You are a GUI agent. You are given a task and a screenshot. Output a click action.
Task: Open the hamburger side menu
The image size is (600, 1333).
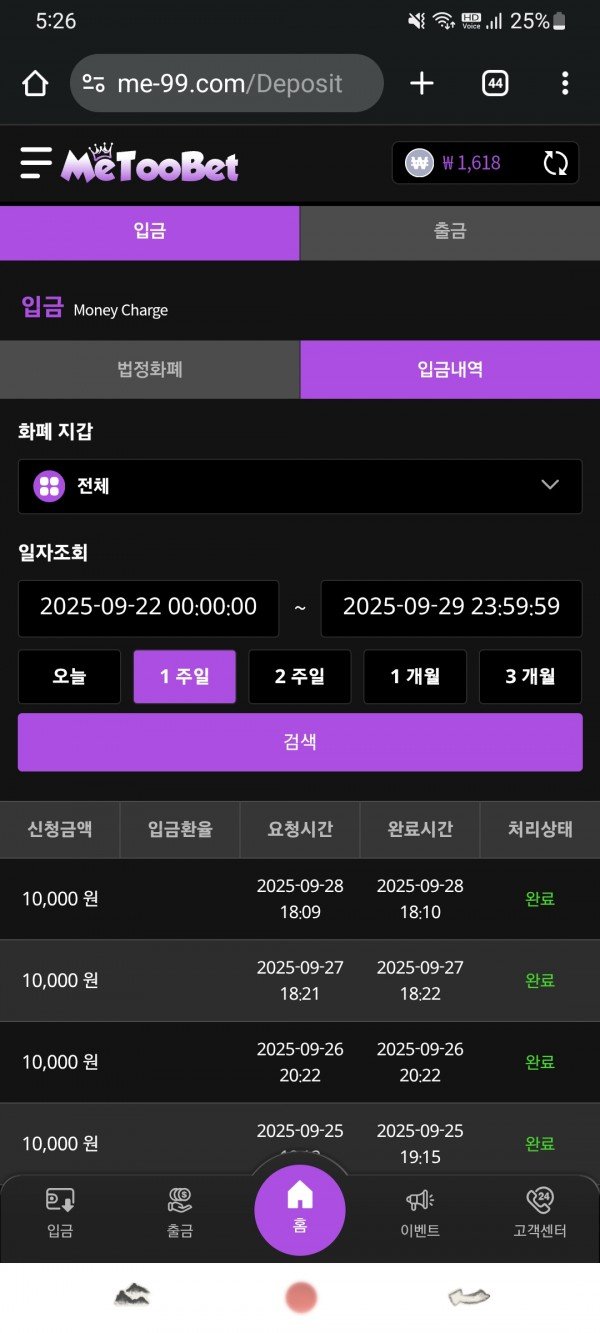tap(36, 163)
